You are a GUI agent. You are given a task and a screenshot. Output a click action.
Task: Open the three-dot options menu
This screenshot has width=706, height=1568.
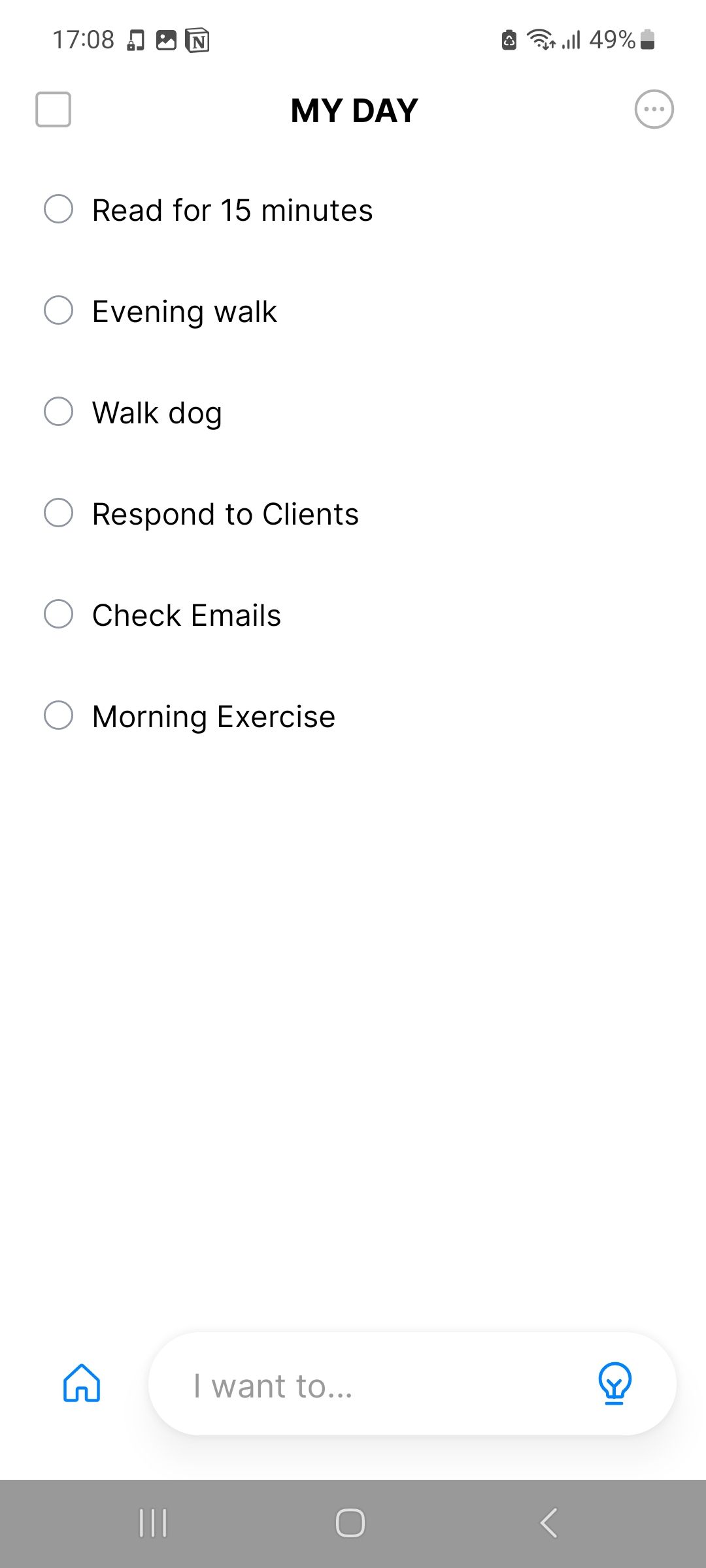click(654, 109)
